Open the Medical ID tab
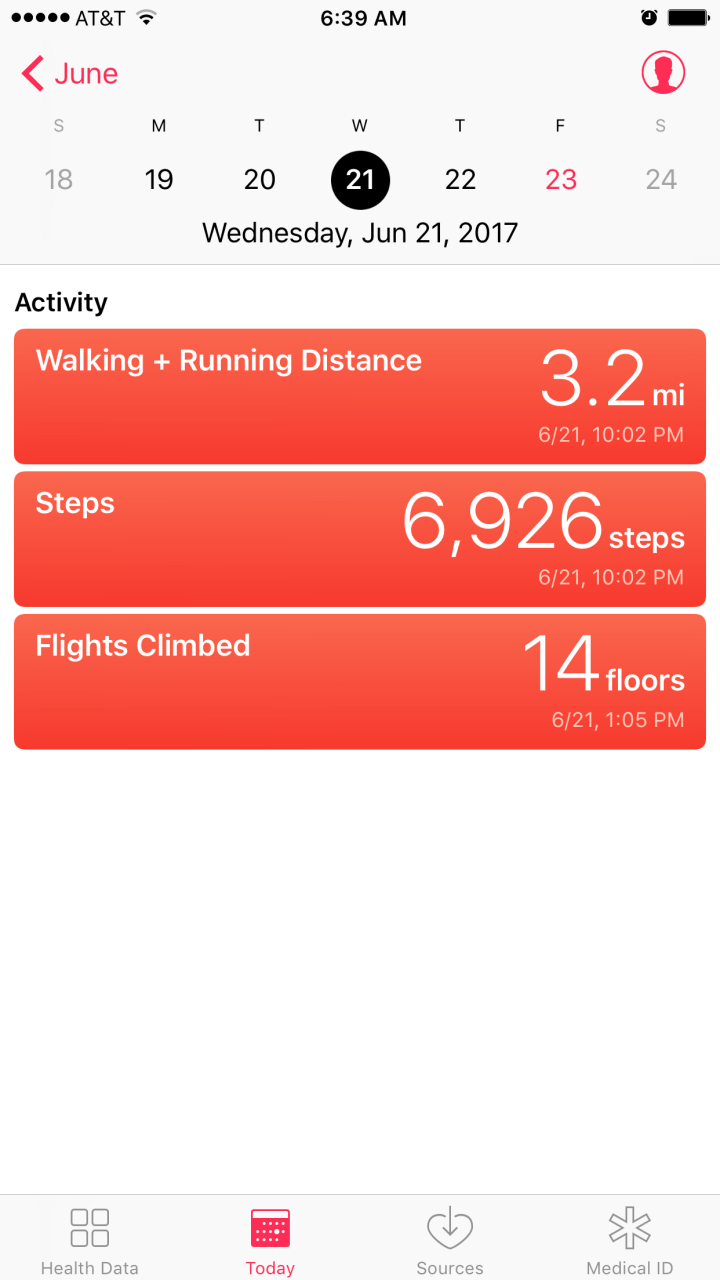This screenshot has width=720, height=1280. (x=630, y=1240)
